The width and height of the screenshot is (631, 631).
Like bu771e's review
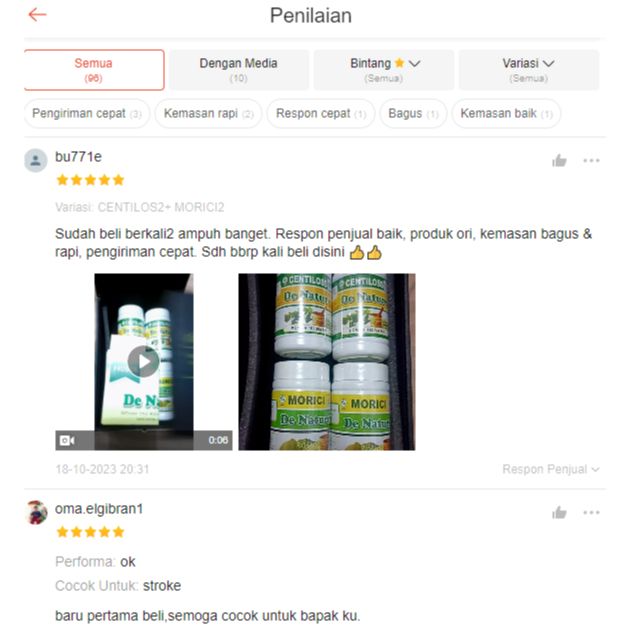tap(560, 160)
